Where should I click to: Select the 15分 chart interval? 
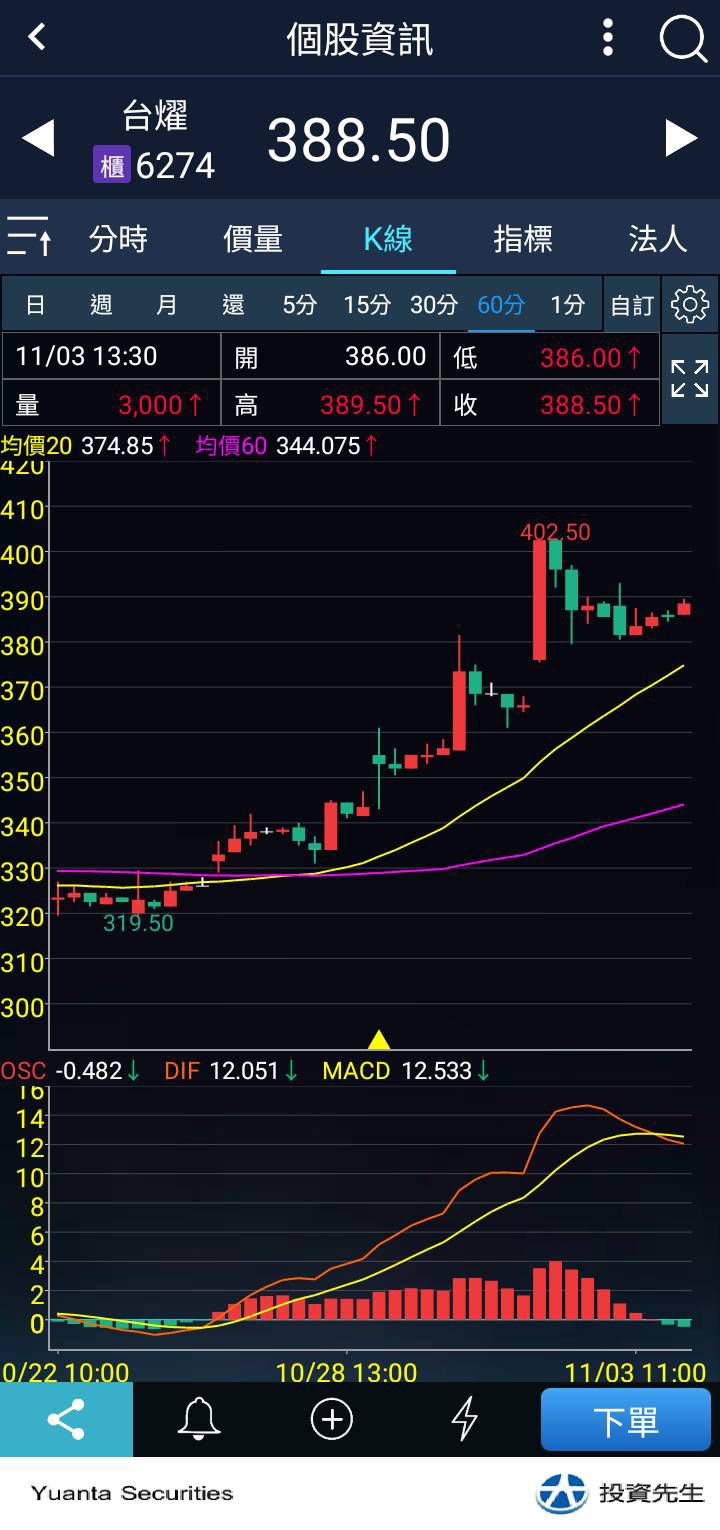click(x=367, y=305)
